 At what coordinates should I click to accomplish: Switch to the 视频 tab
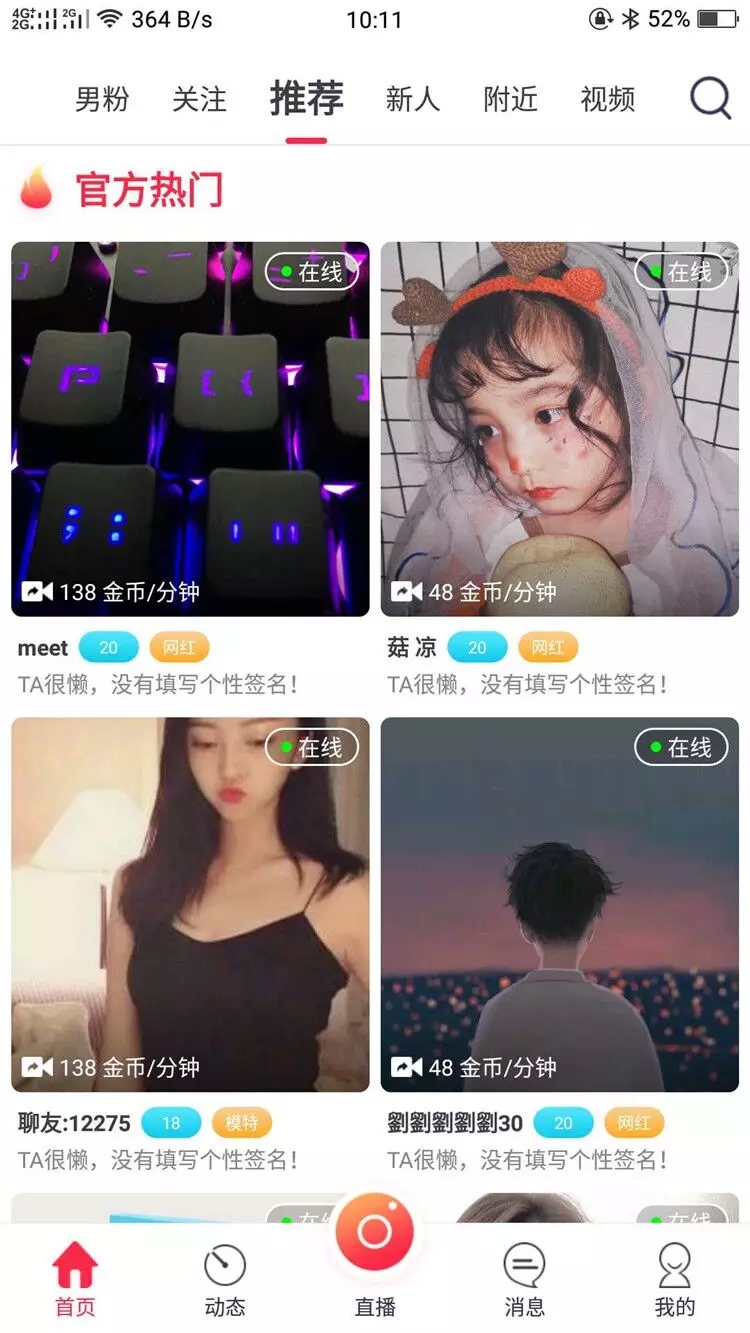pyautogui.click(x=608, y=100)
